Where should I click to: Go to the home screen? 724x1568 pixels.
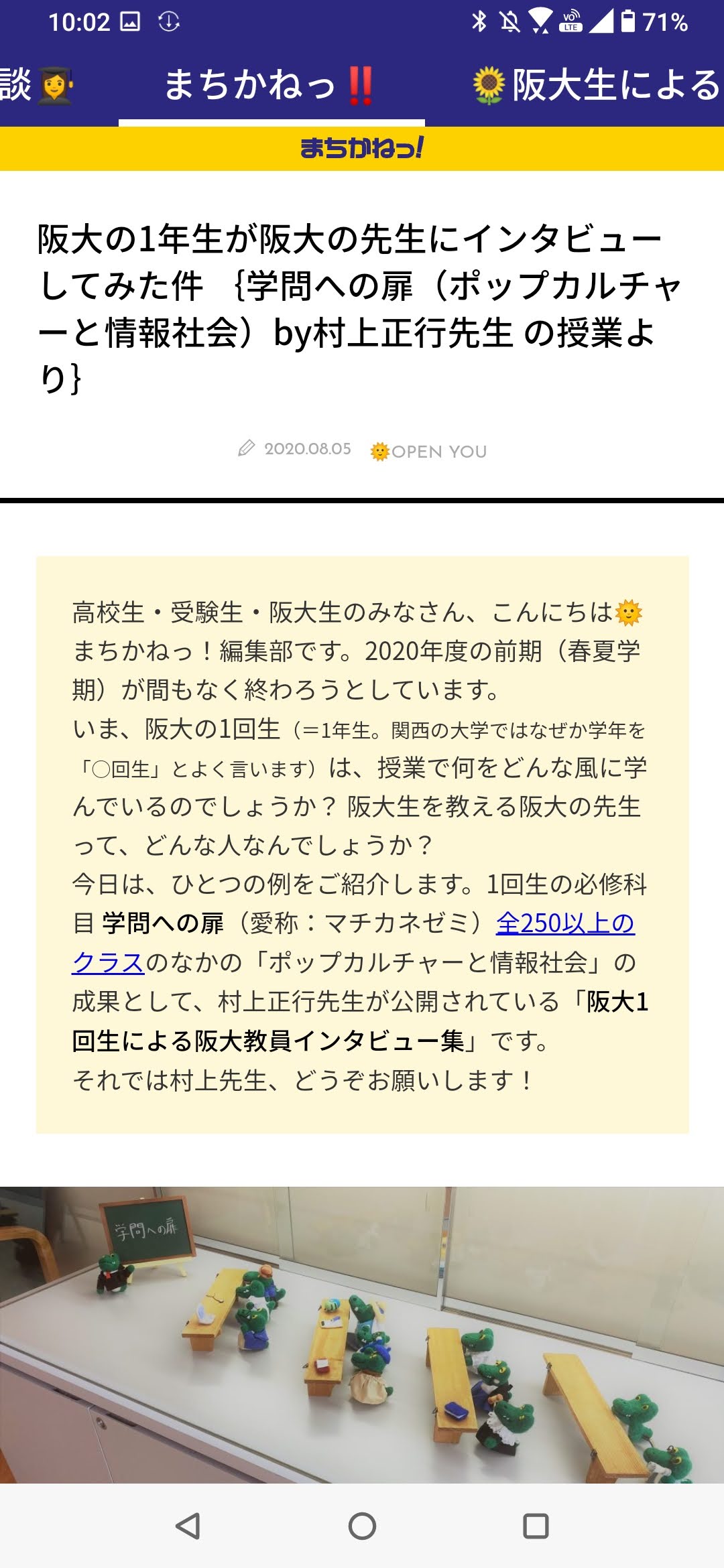pos(362,1526)
